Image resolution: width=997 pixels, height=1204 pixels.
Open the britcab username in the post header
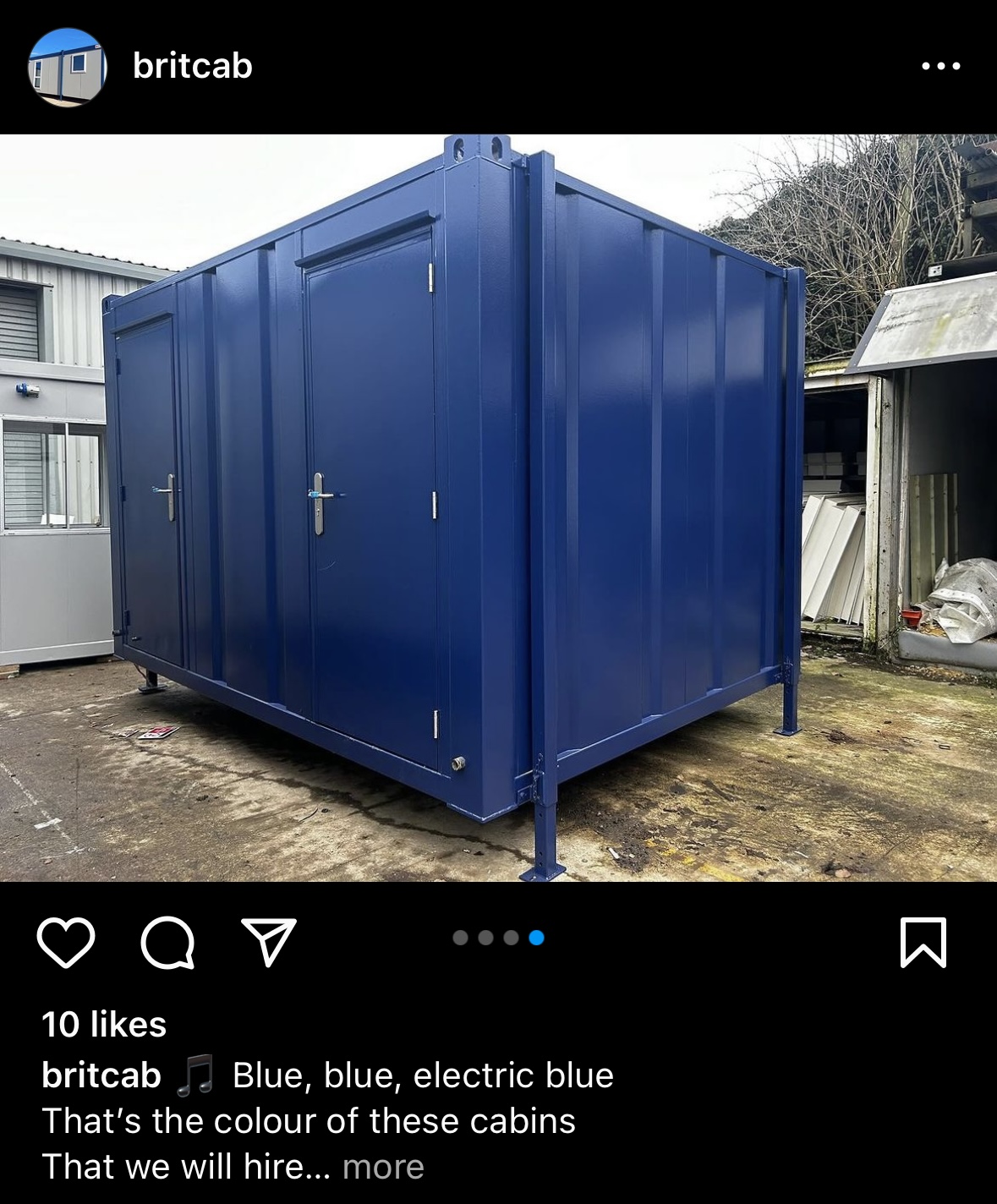coord(192,66)
